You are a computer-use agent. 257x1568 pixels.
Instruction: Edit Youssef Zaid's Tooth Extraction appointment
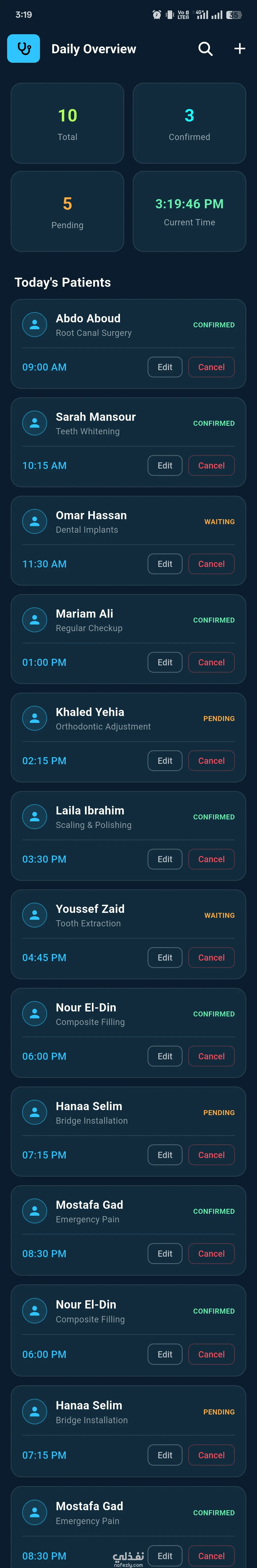point(164,958)
